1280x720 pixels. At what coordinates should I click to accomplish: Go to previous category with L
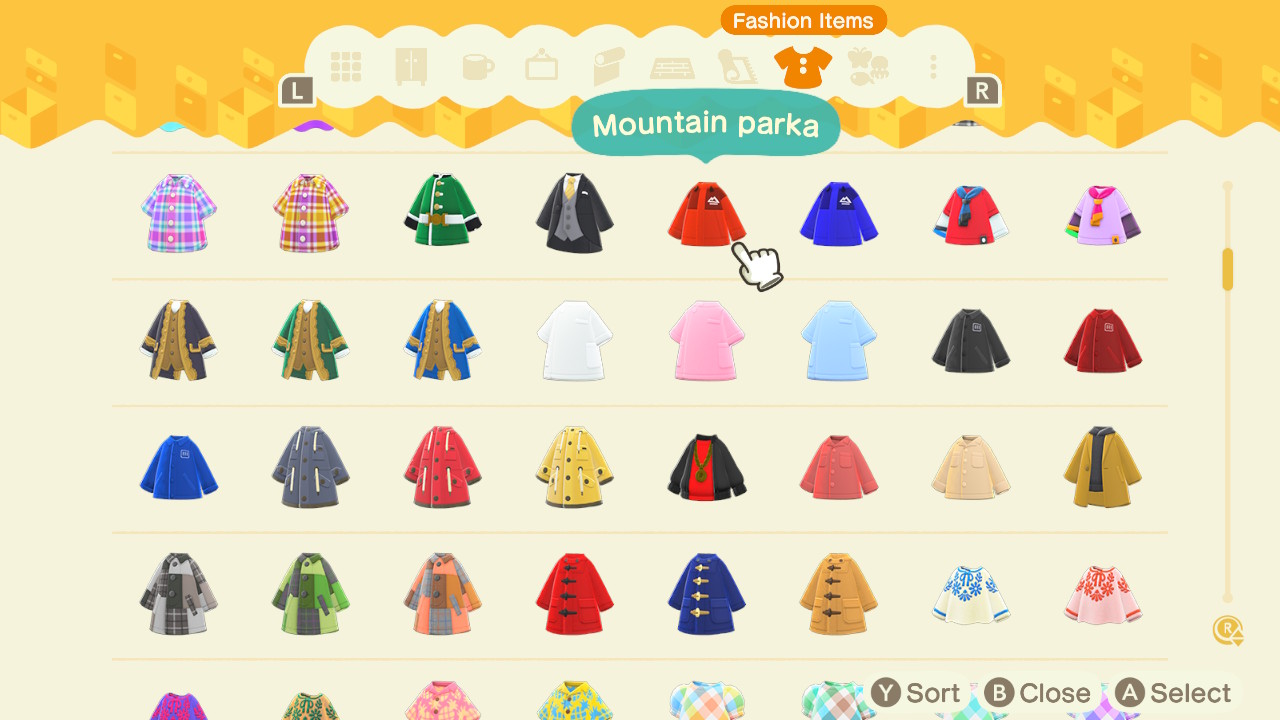point(297,92)
